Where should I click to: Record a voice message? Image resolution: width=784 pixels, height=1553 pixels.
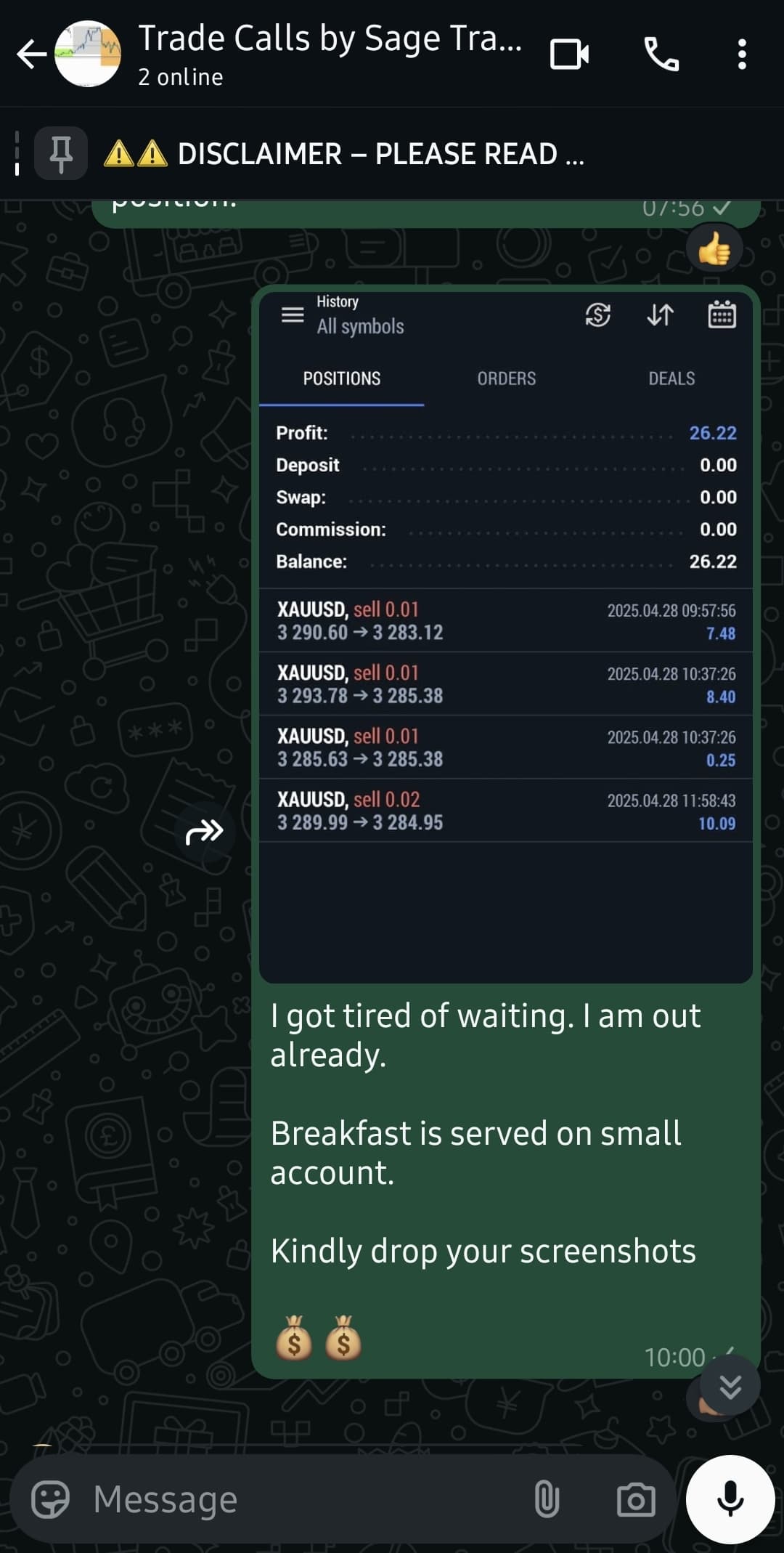(730, 1499)
